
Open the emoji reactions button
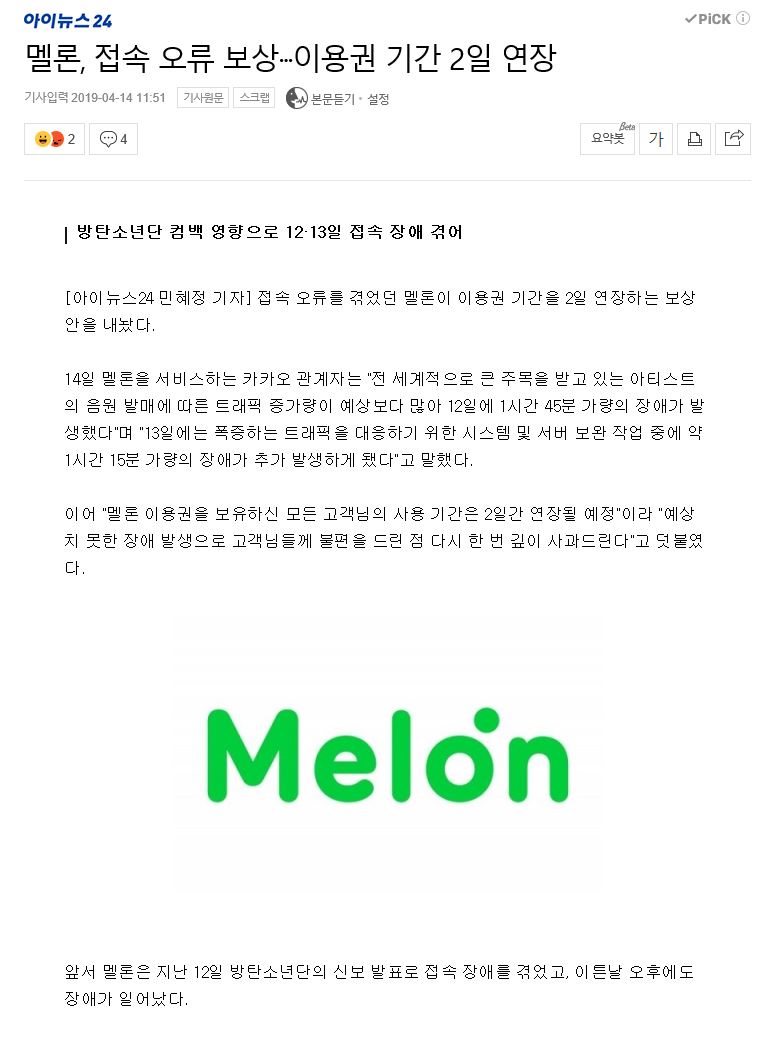(x=55, y=139)
